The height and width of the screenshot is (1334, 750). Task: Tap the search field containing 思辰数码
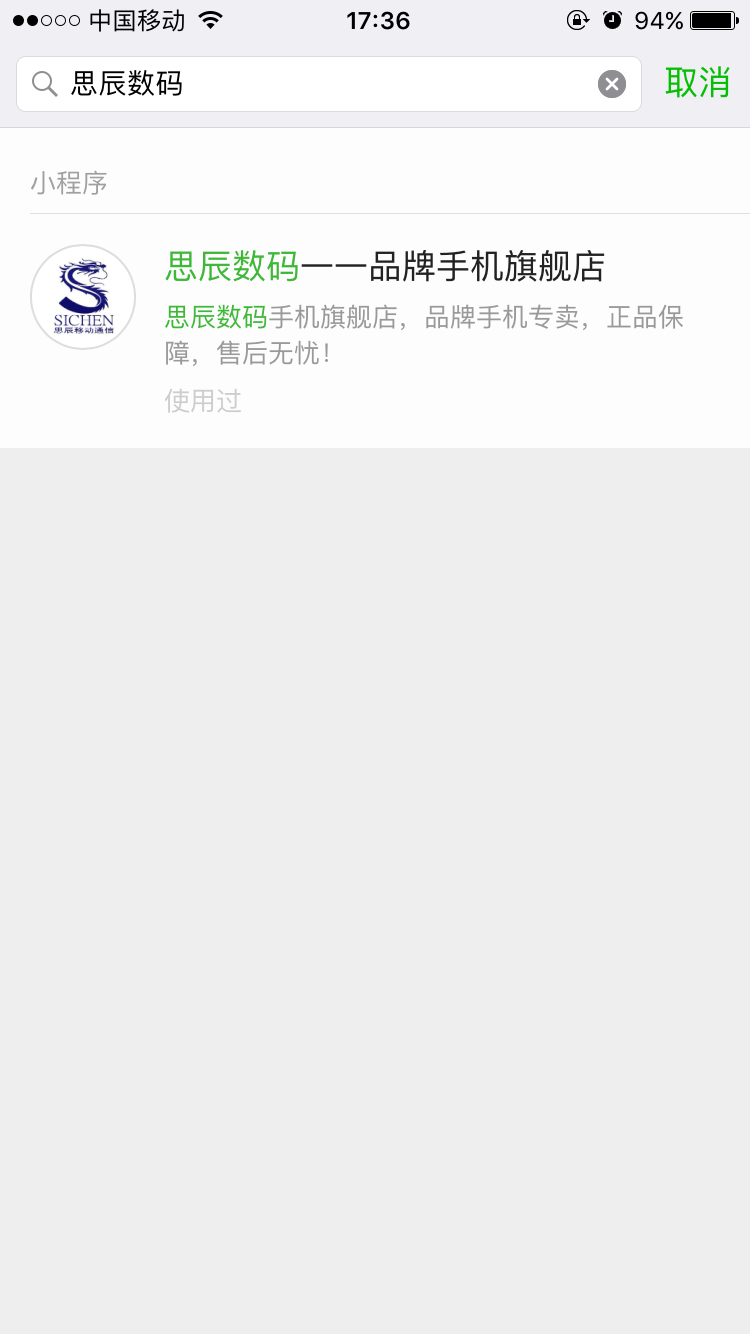coord(320,84)
